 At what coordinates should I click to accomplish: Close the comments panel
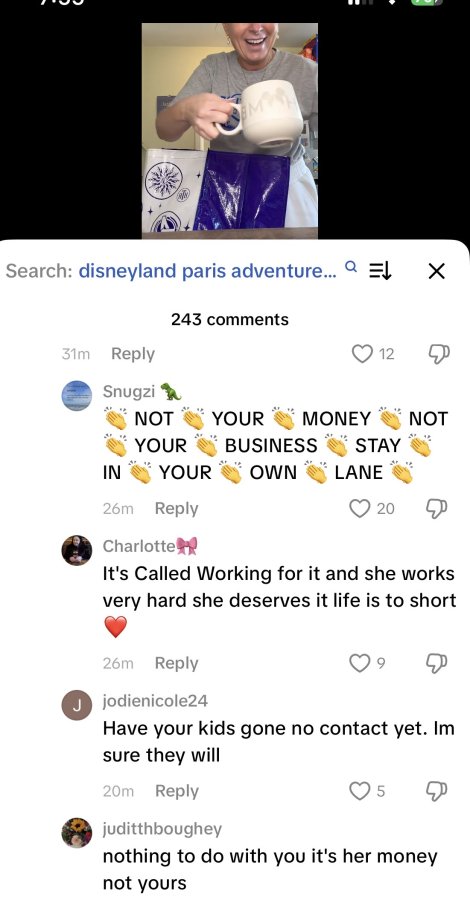[437, 271]
